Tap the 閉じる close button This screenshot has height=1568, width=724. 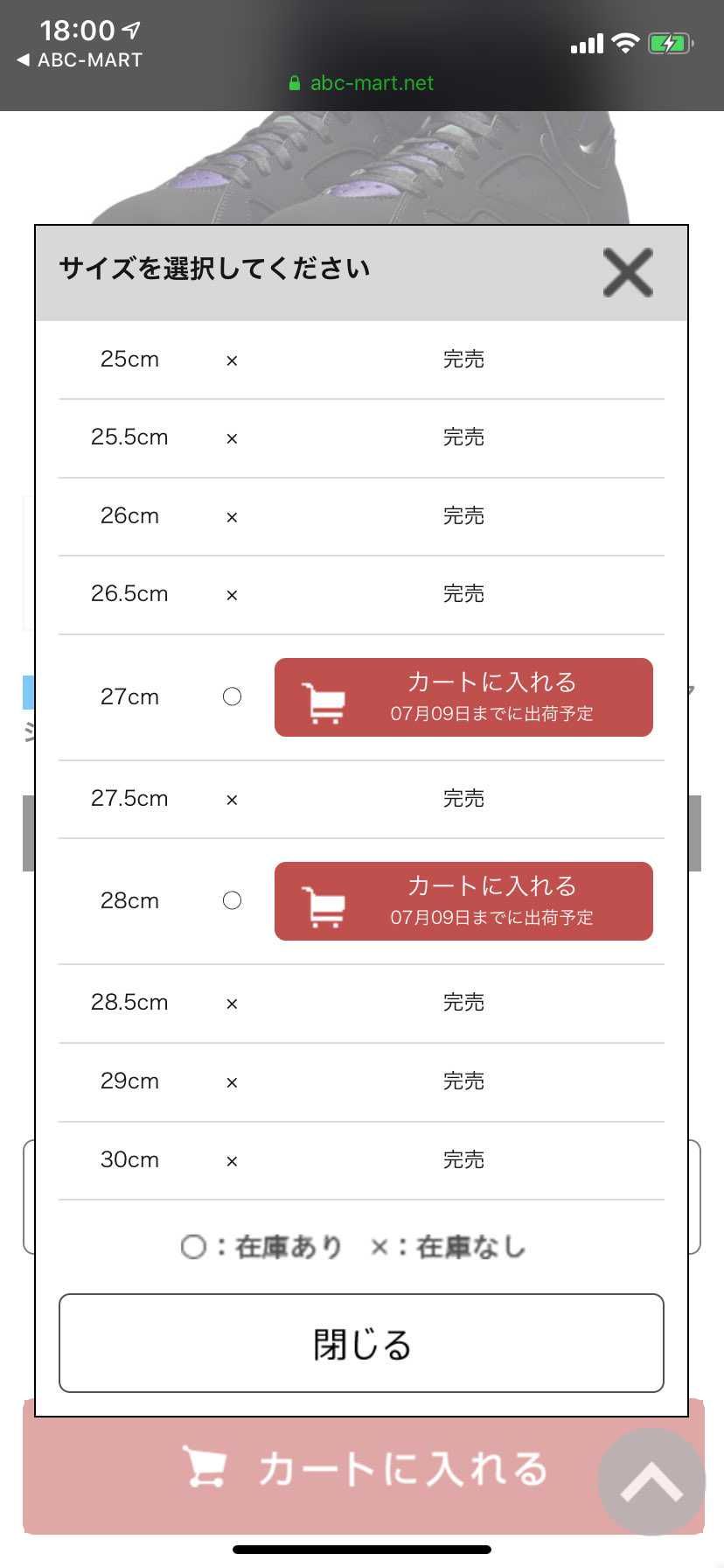click(x=362, y=1345)
